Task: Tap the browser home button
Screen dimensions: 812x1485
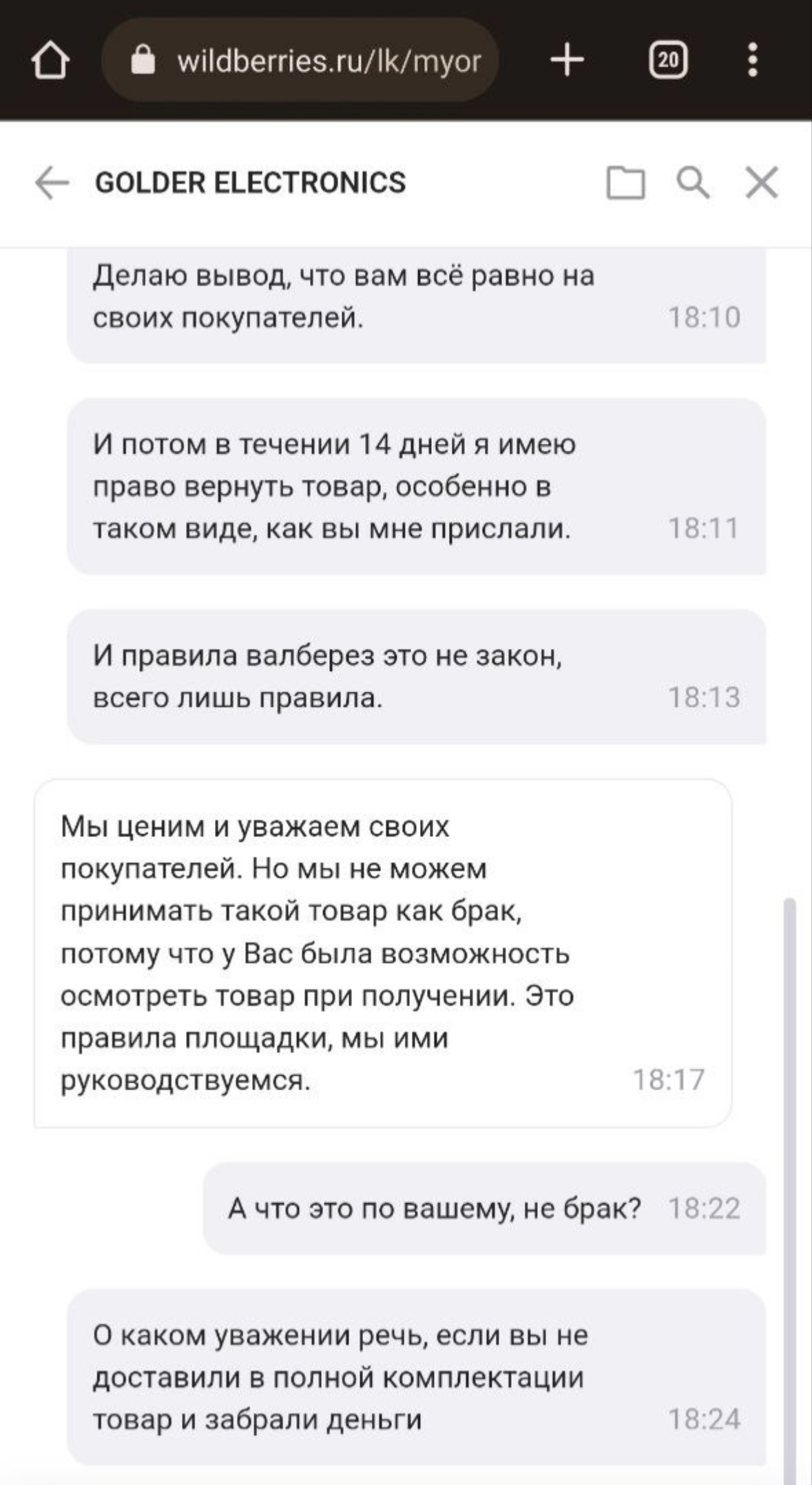Action: [50, 61]
